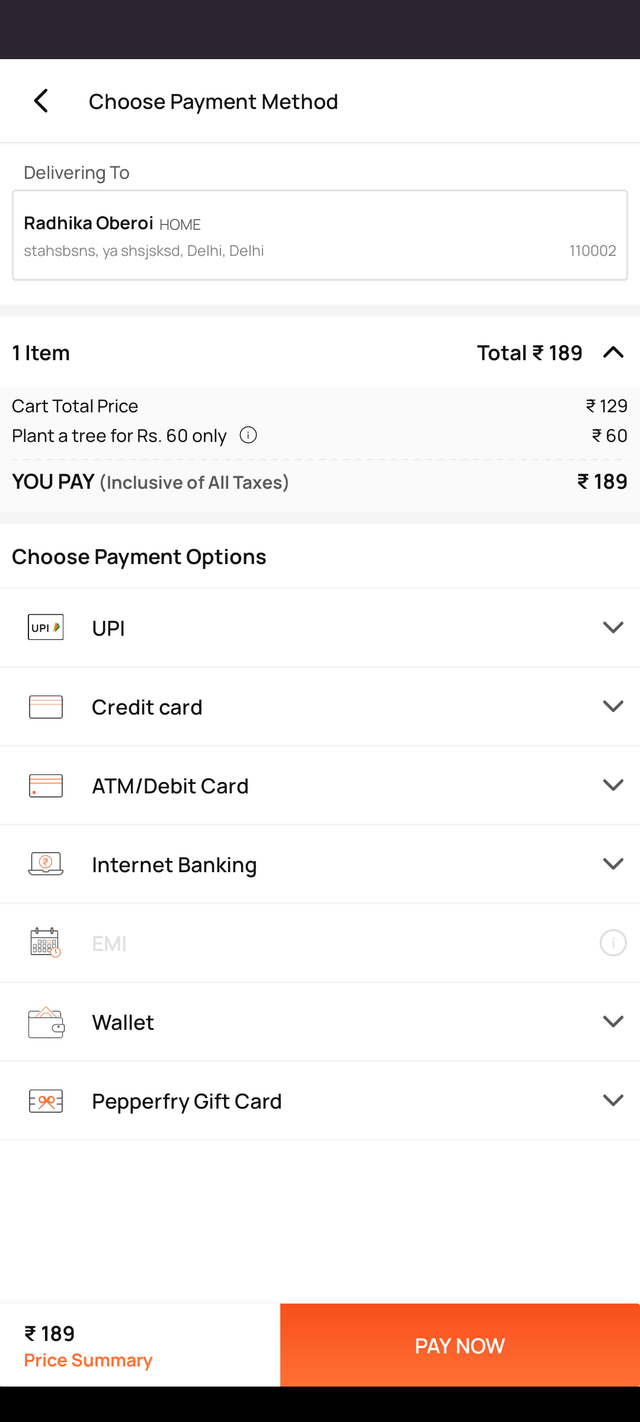This screenshot has height=1422, width=640.
Task: Expand the Credit card payment option
Action: 613,706
